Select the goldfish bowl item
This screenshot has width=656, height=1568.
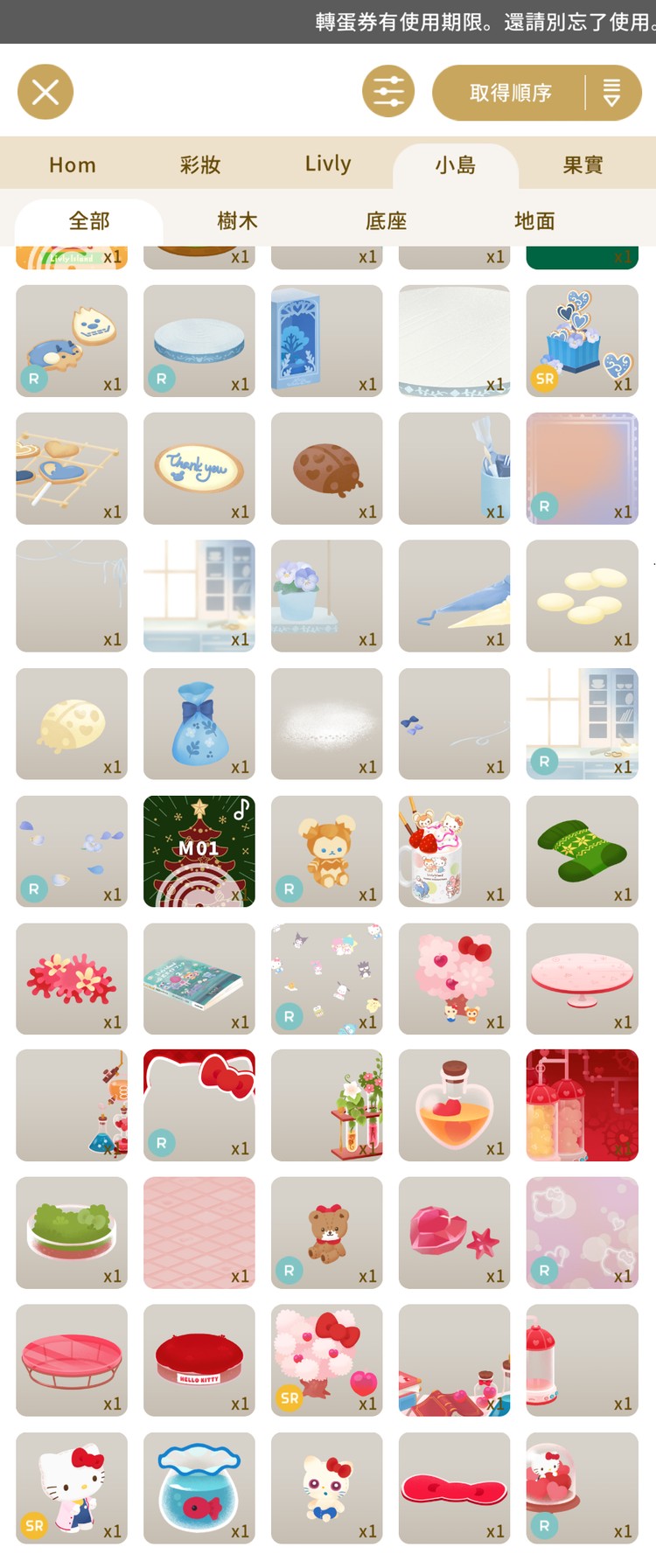coord(199,1488)
